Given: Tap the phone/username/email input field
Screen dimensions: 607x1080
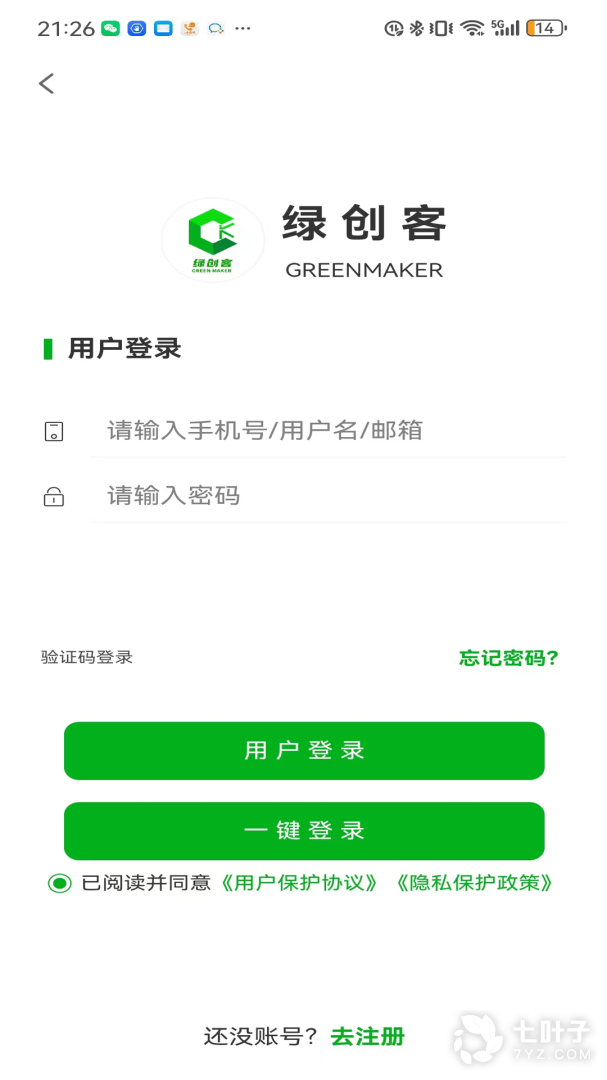Looking at the screenshot, I should pyautogui.click(x=329, y=430).
